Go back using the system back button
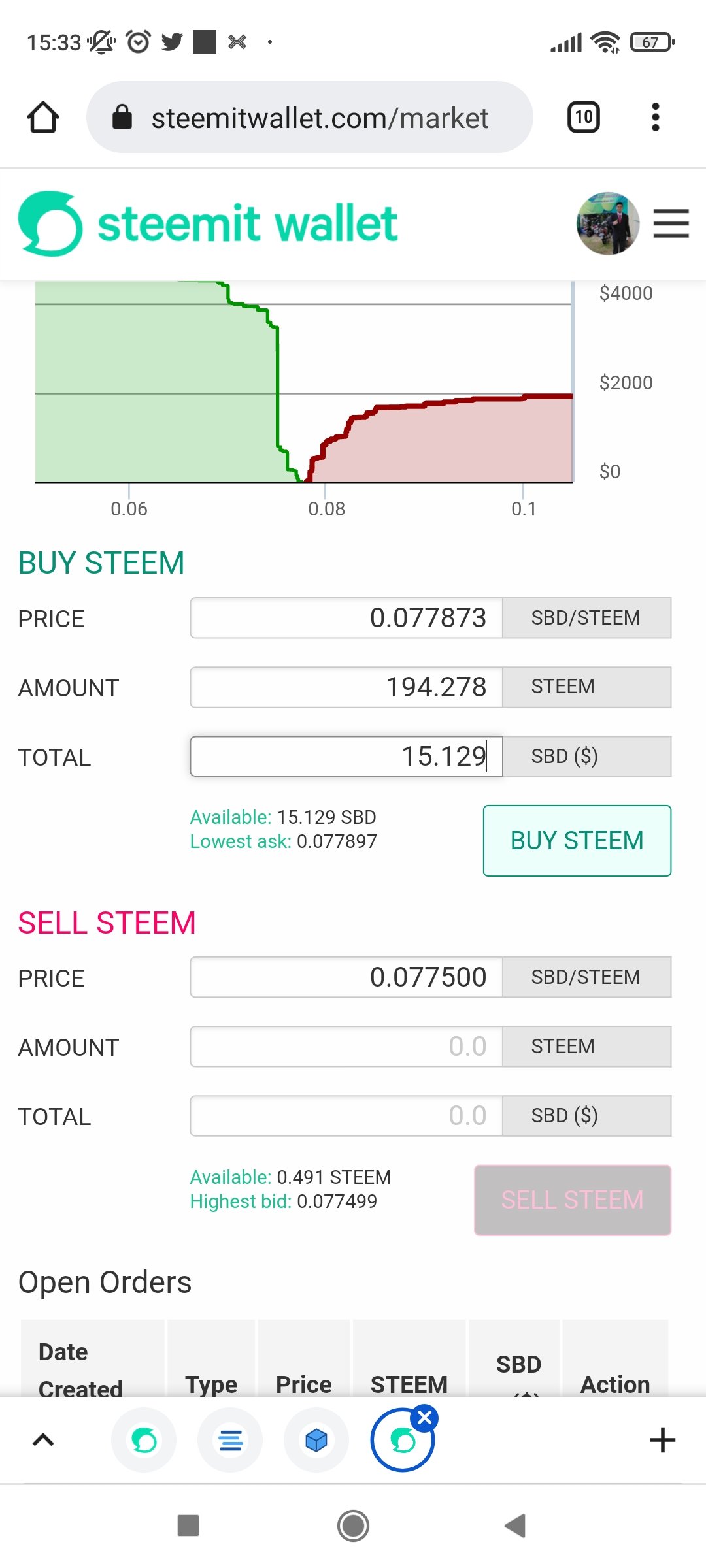Screen dimensions: 706x1568 [515, 1526]
